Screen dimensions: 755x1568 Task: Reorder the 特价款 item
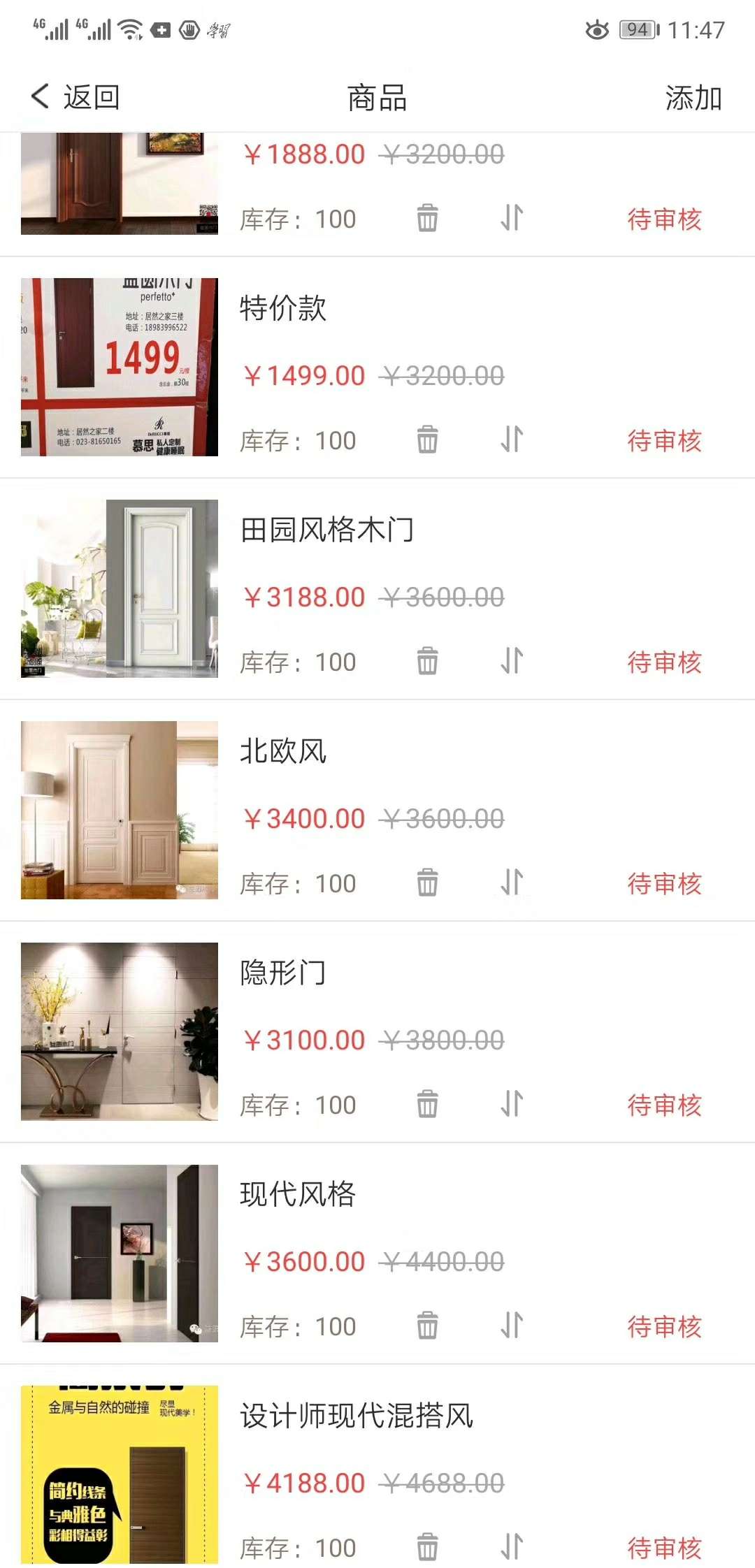(512, 440)
